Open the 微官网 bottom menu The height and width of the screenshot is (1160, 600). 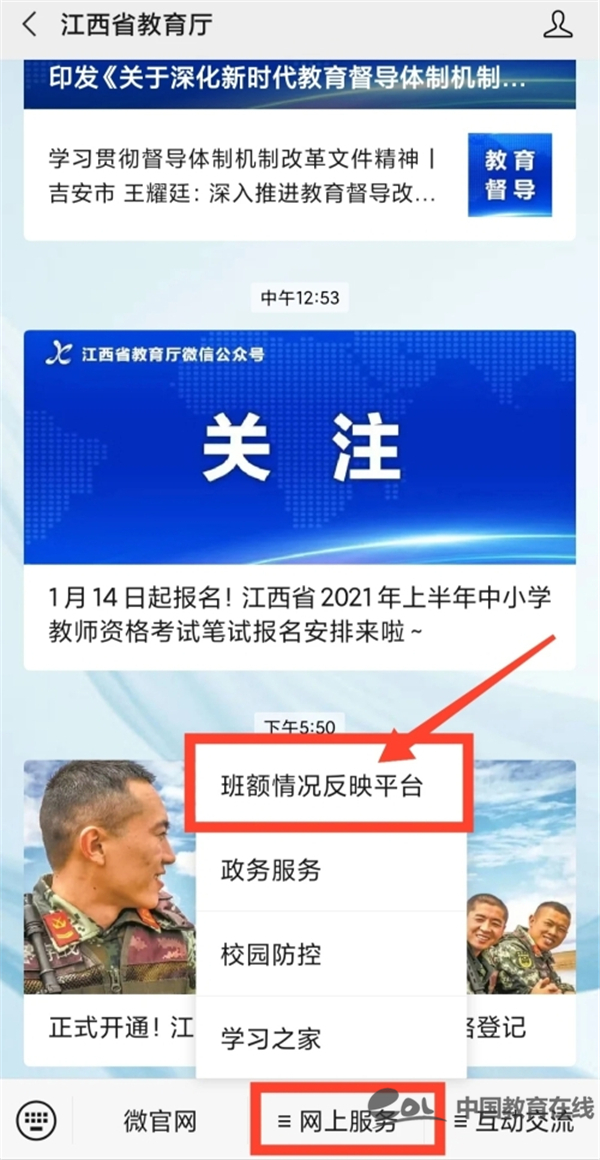(160, 1120)
